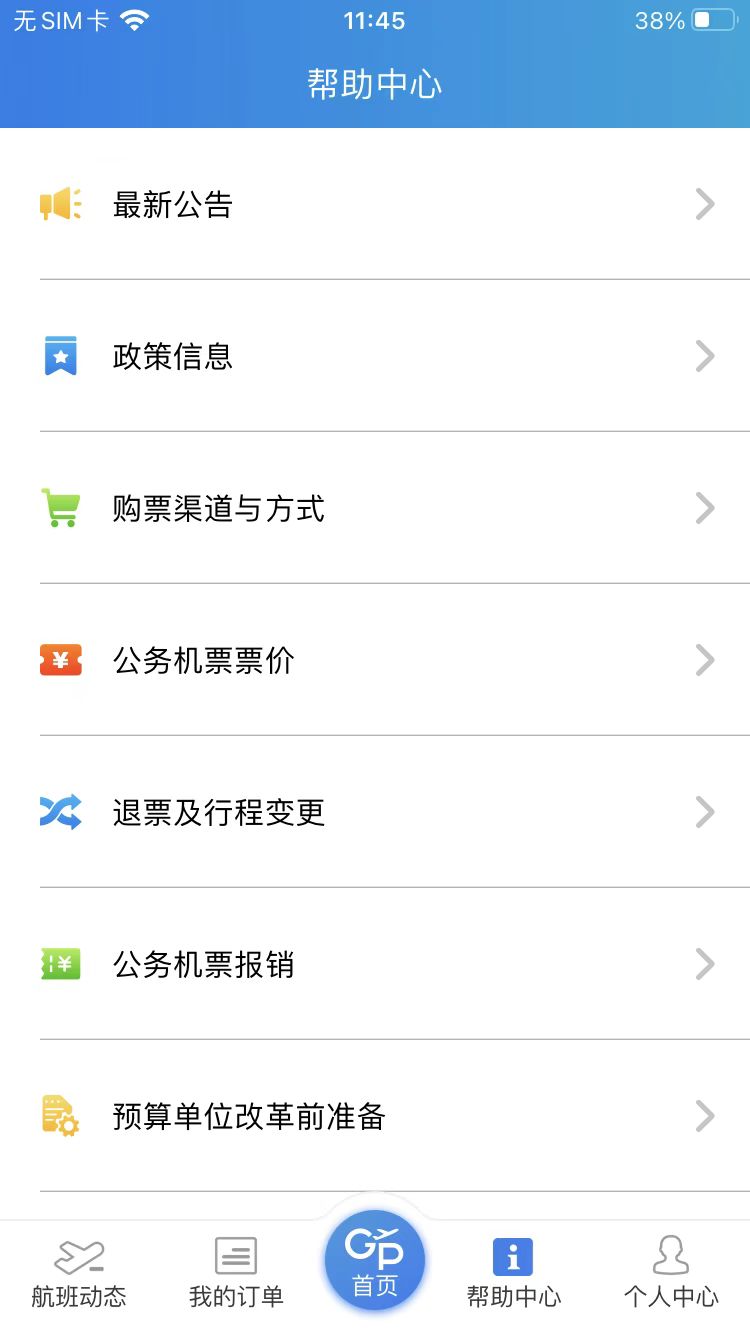Viewport: 750px width, 1334px height.
Task: Select the 帮助中心 tab
Action: point(513,1273)
